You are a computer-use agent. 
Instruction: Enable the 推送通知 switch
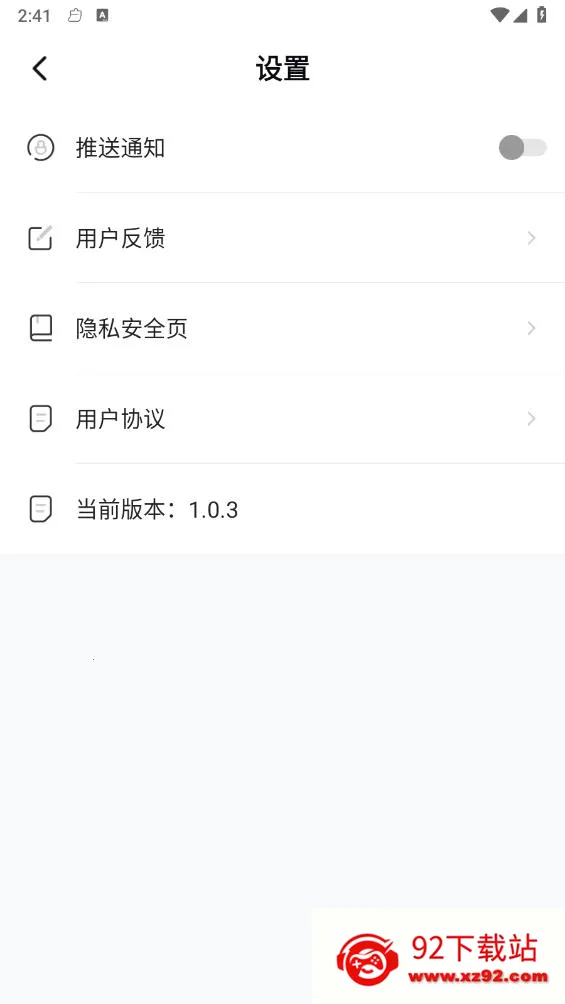523,148
